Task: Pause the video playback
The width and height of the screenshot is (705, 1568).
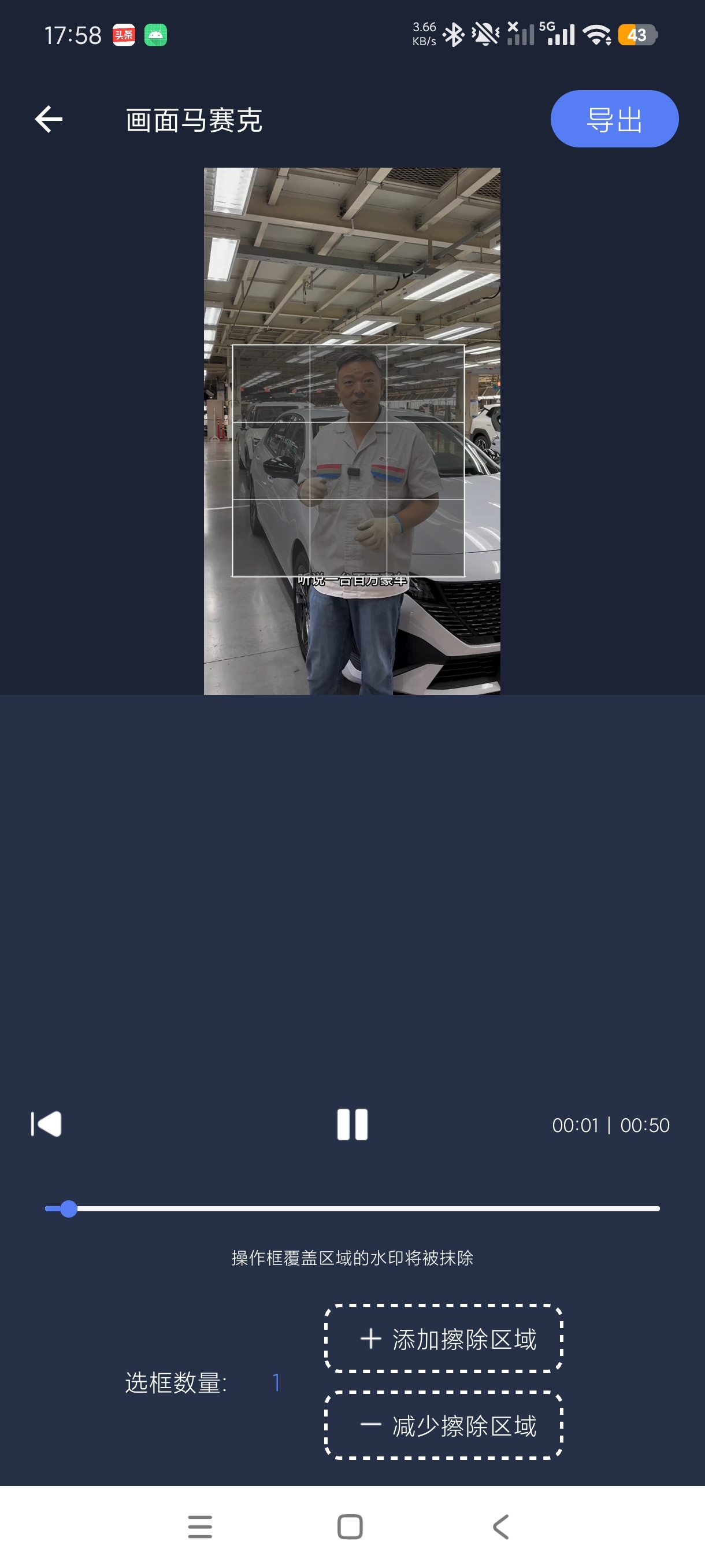Action: coord(352,1125)
